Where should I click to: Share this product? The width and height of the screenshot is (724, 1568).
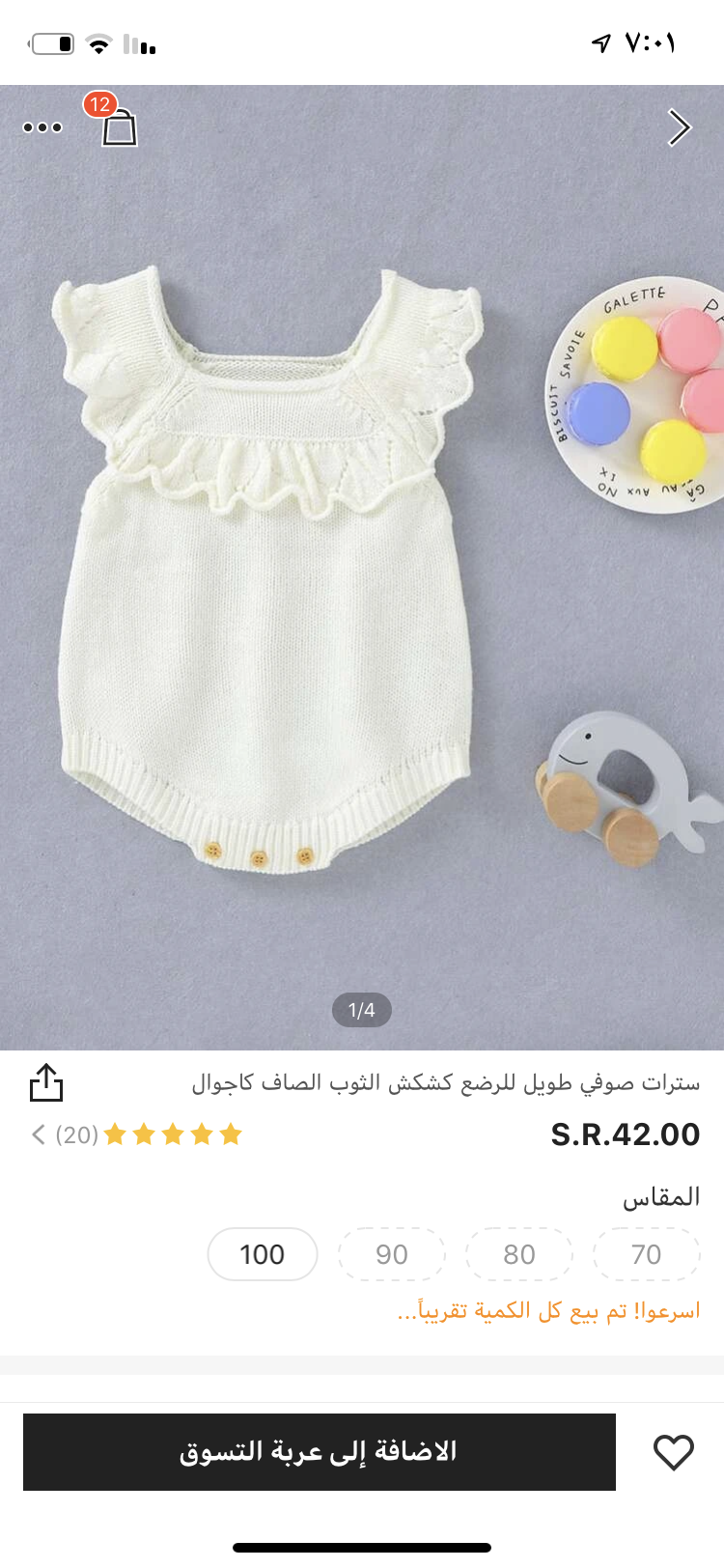[46, 1083]
